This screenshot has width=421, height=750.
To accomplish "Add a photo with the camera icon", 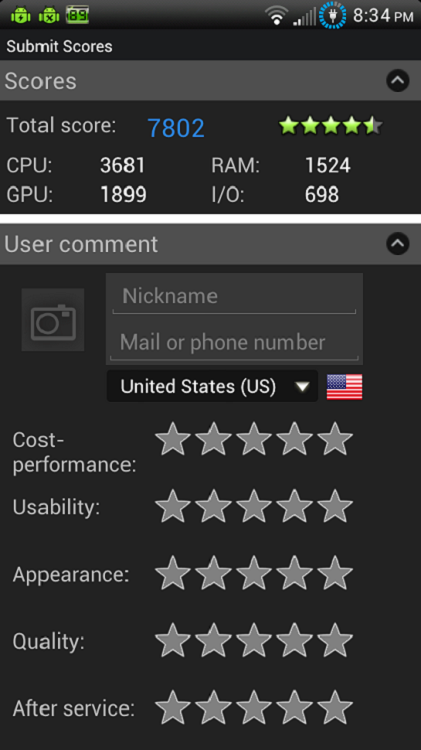I will tap(53, 320).
